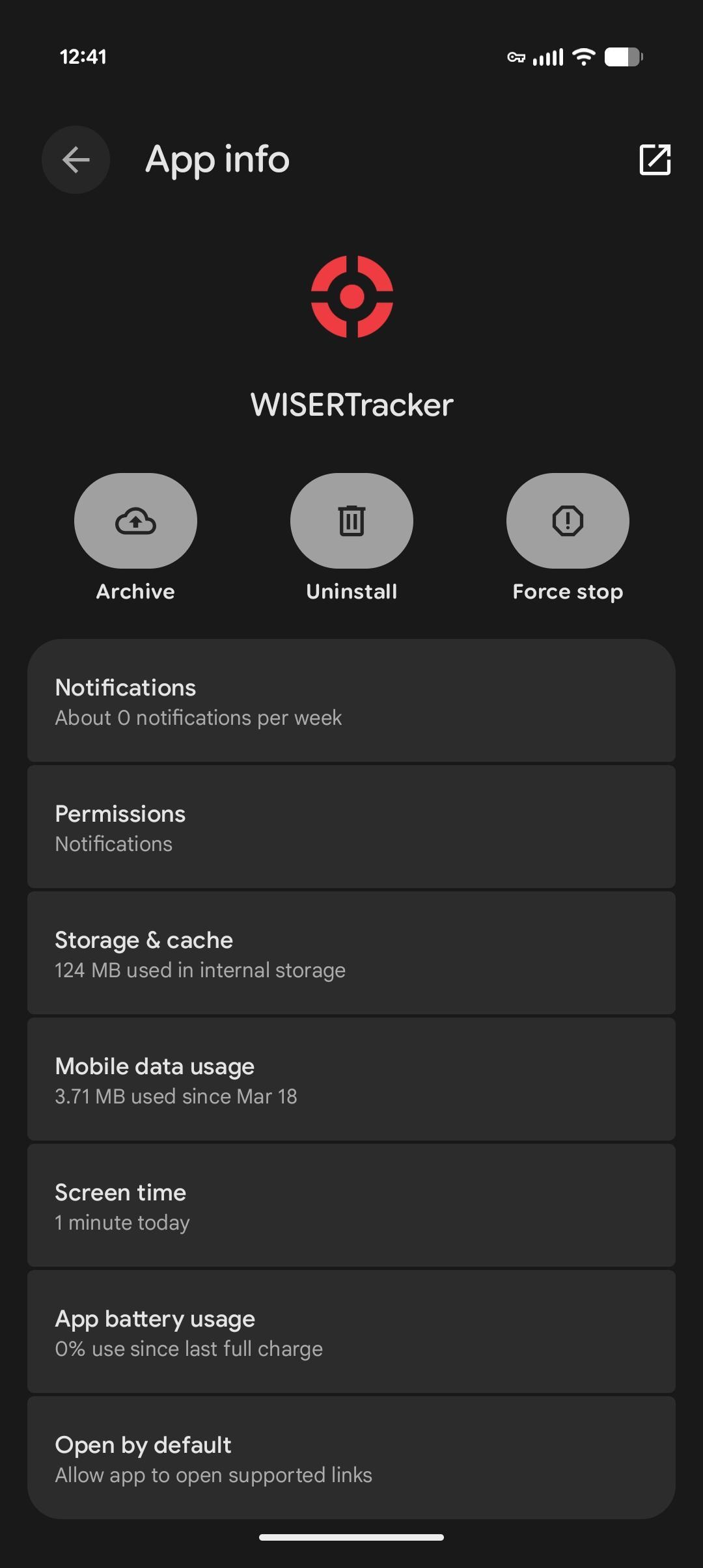Force stop WISERTracker
This screenshot has width=703, height=1568.
pyautogui.click(x=568, y=520)
